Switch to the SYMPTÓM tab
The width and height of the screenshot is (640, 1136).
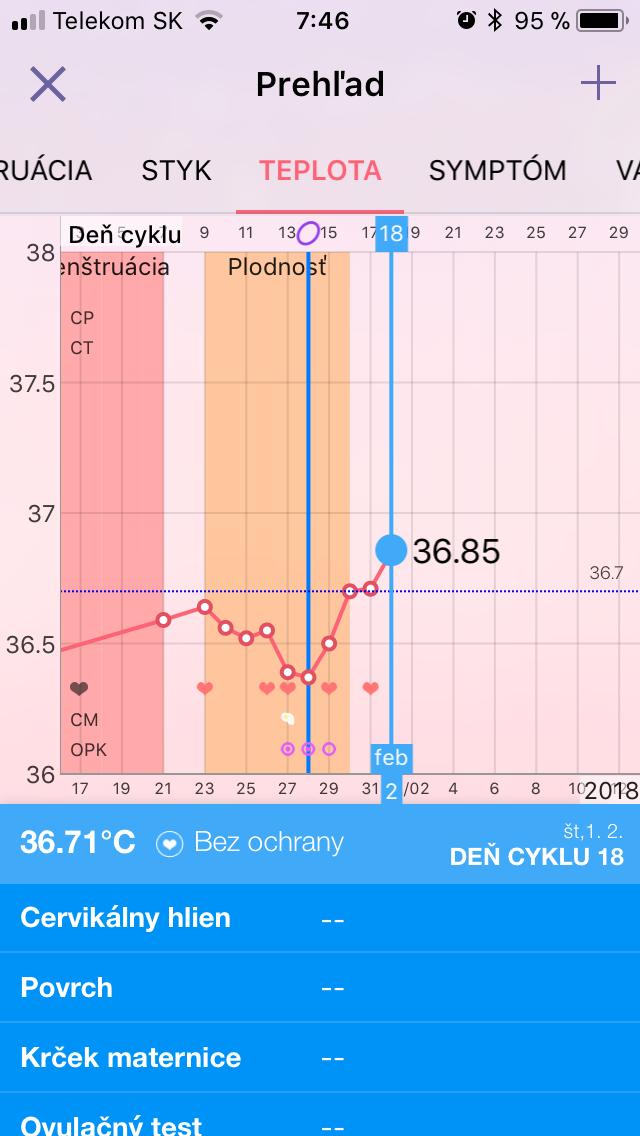[497, 170]
